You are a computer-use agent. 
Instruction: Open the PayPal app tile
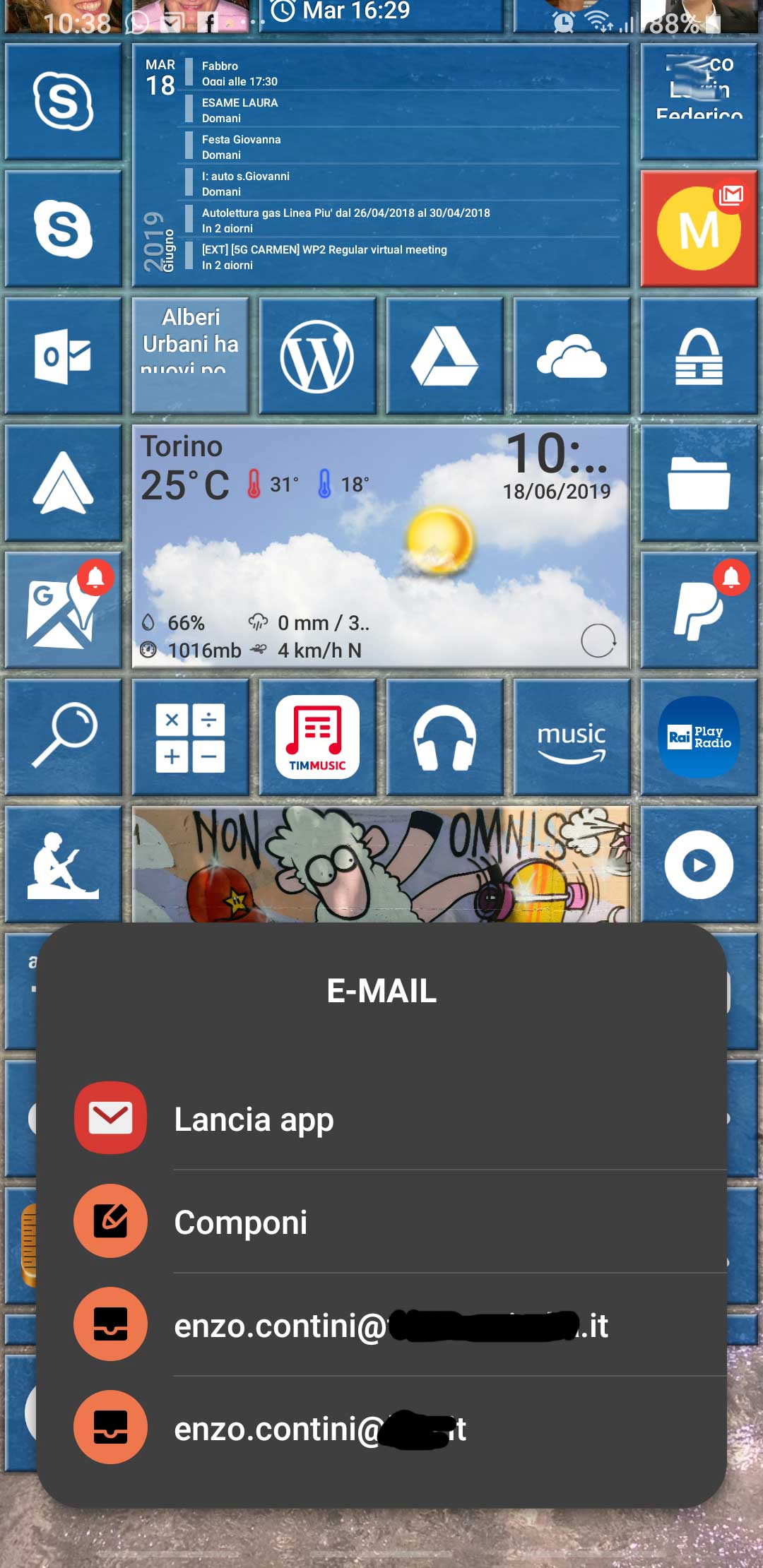click(x=699, y=610)
